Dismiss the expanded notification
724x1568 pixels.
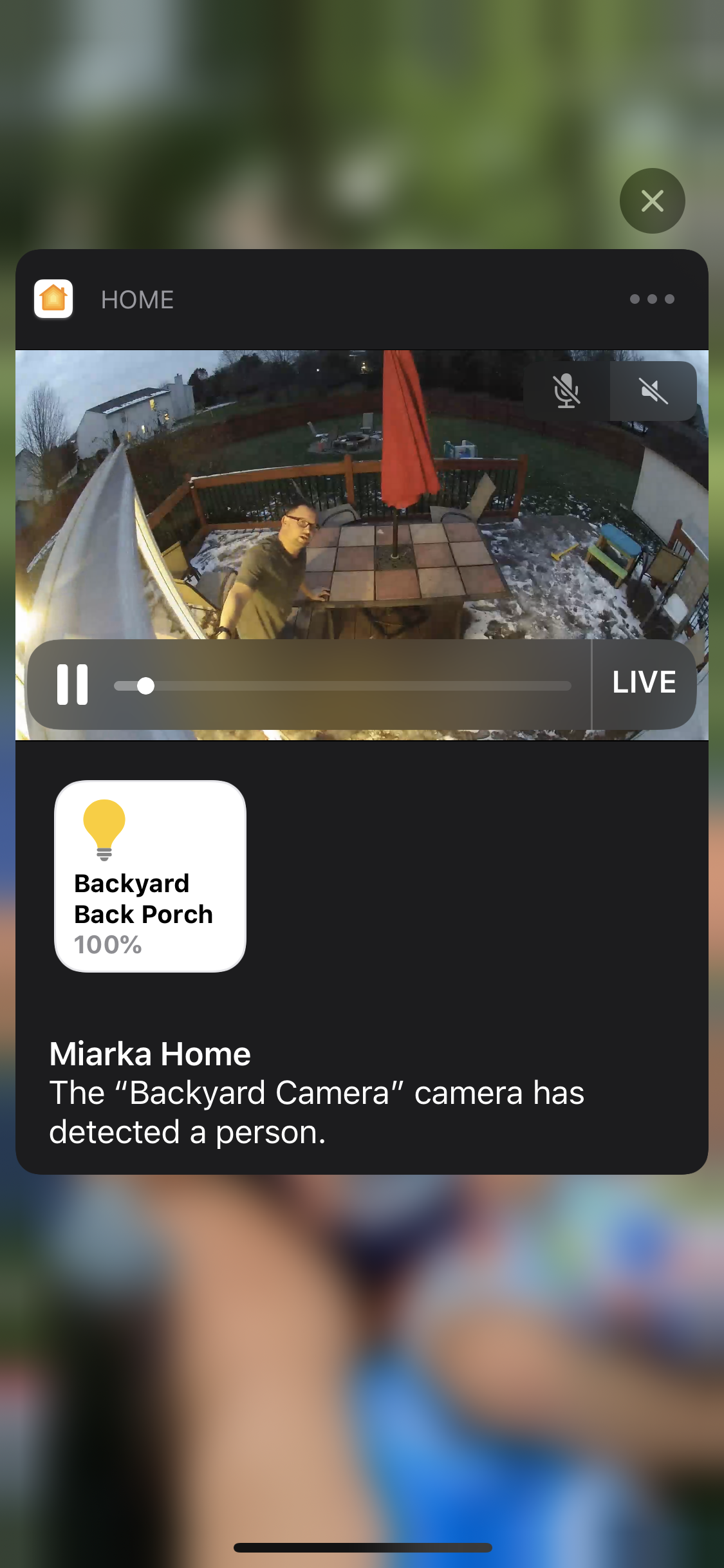coord(652,201)
